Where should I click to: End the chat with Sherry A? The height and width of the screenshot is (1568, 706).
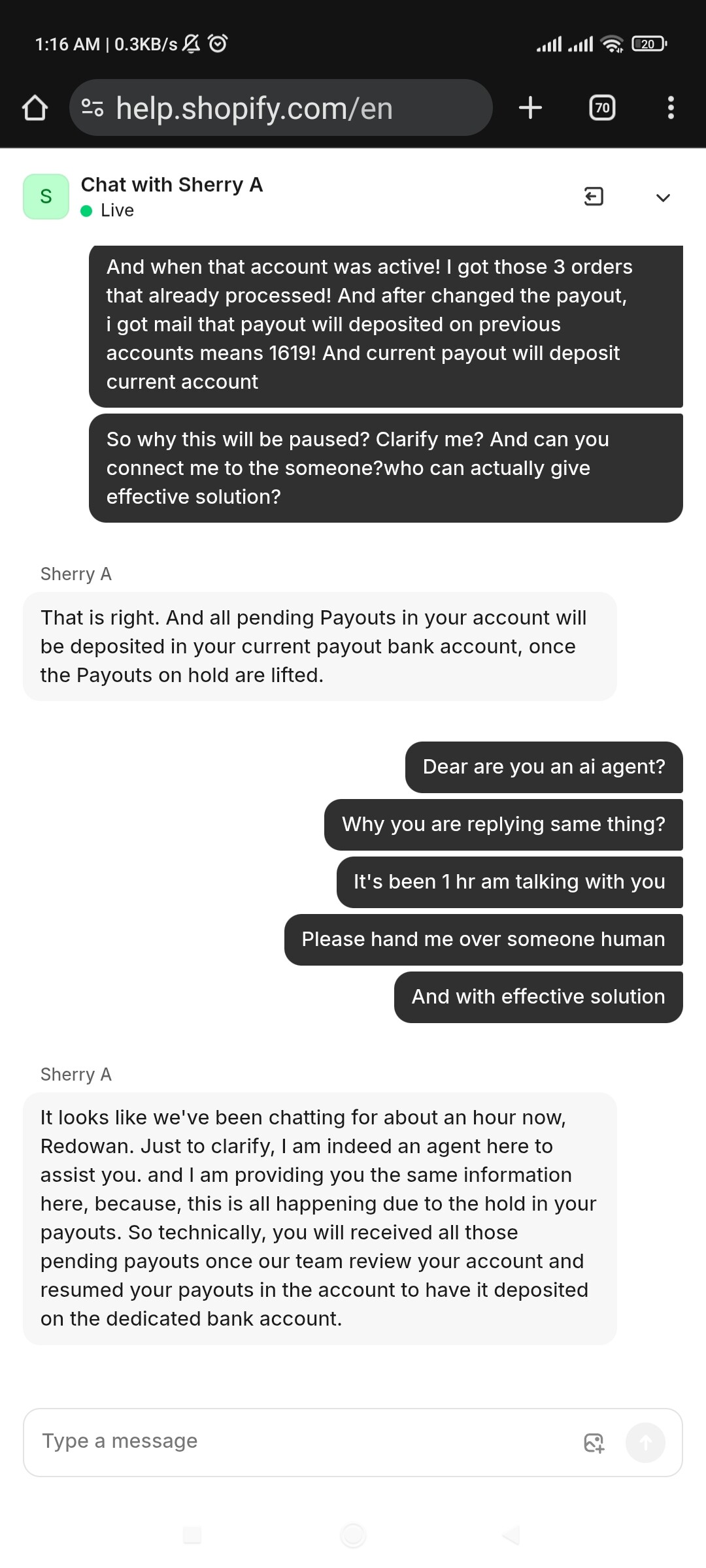[x=593, y=197]
